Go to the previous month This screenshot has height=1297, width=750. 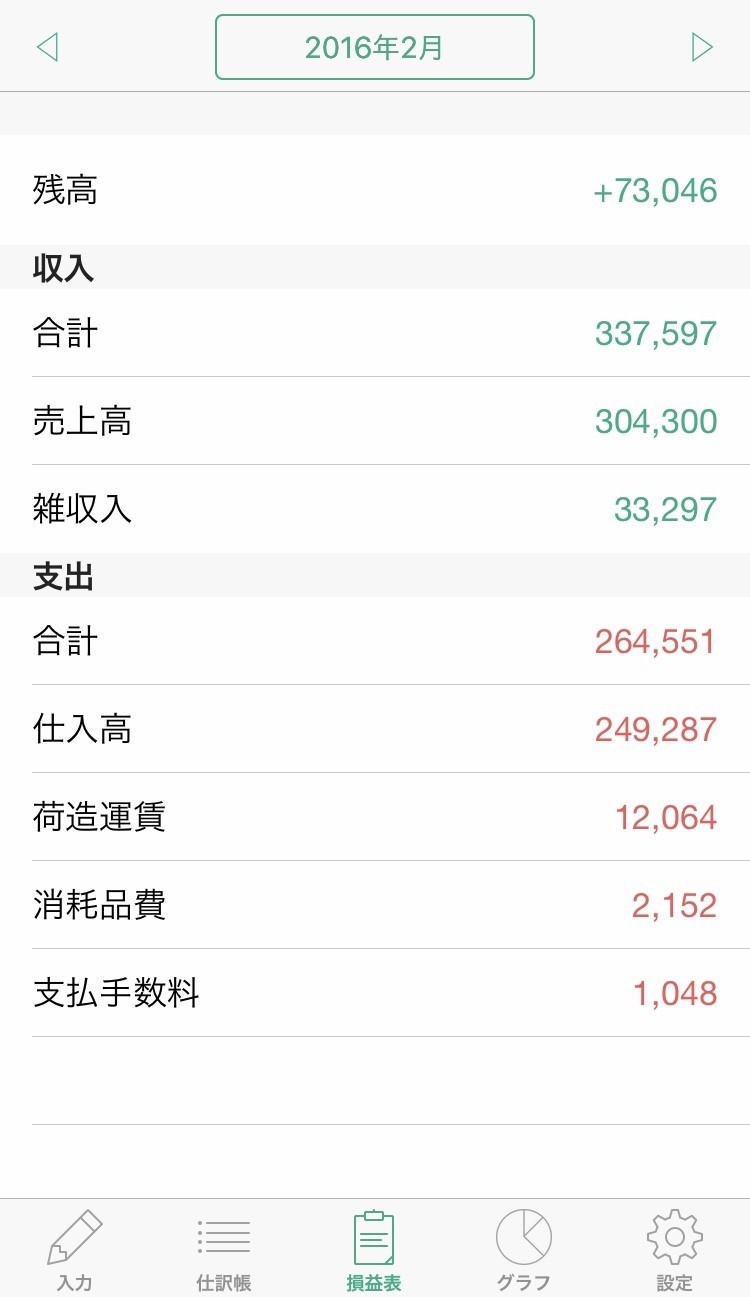[x=47, y=47]
